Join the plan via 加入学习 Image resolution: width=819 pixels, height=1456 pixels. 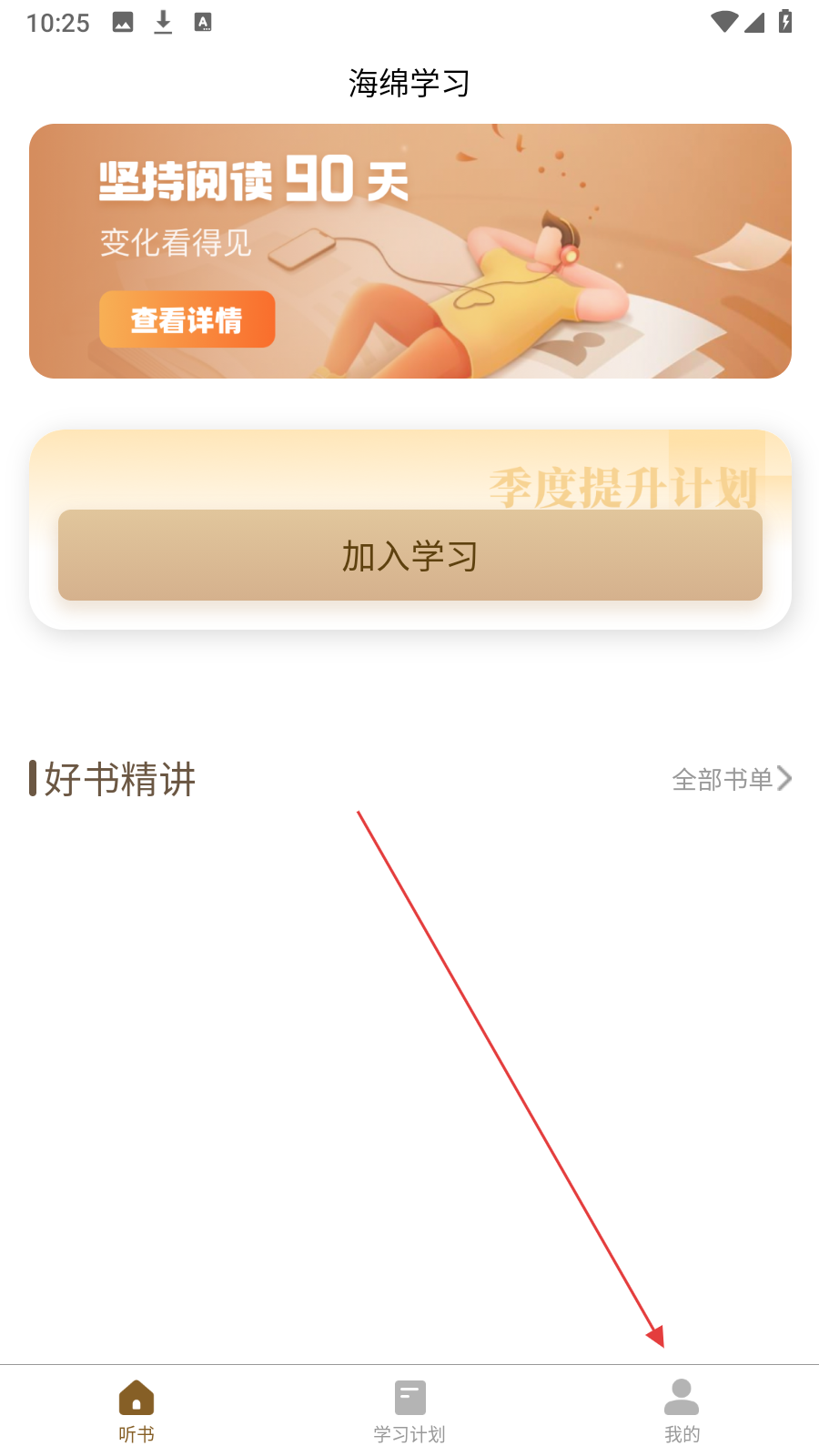[409, 555]
